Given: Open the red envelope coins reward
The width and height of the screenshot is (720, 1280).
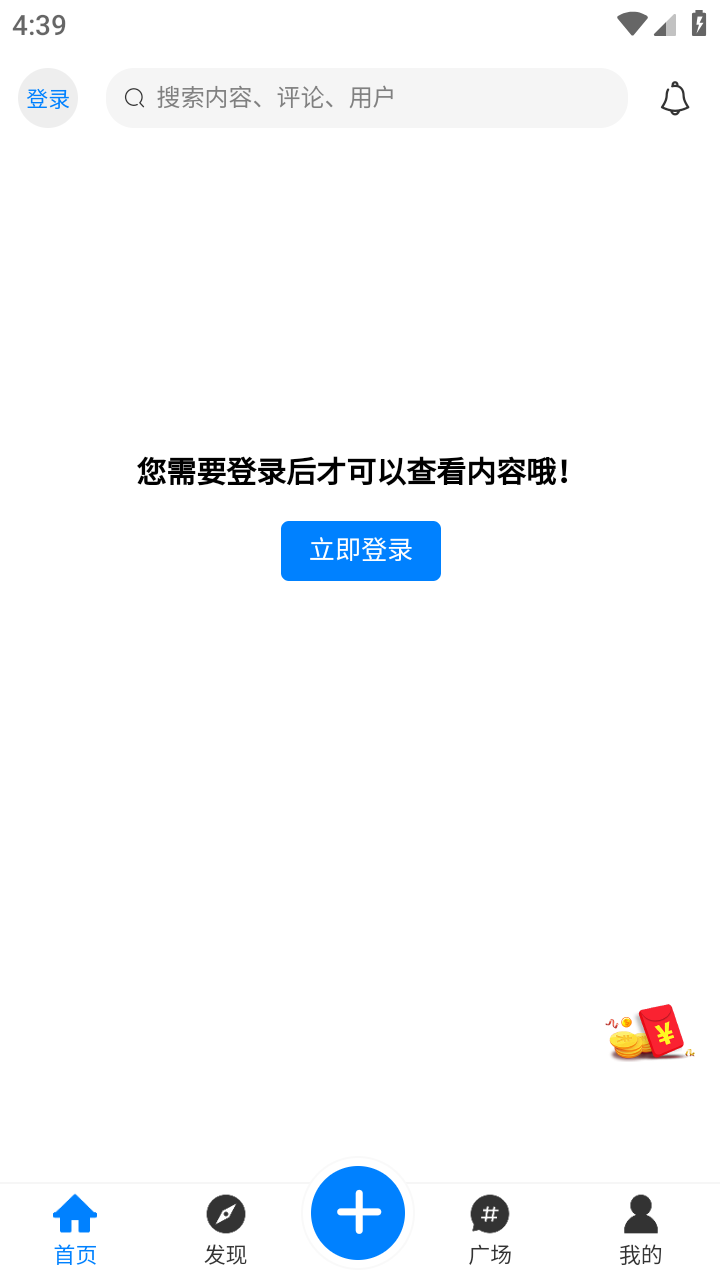Looking at the screenshot, I should pyautogui.click(x=650, y=1033).
